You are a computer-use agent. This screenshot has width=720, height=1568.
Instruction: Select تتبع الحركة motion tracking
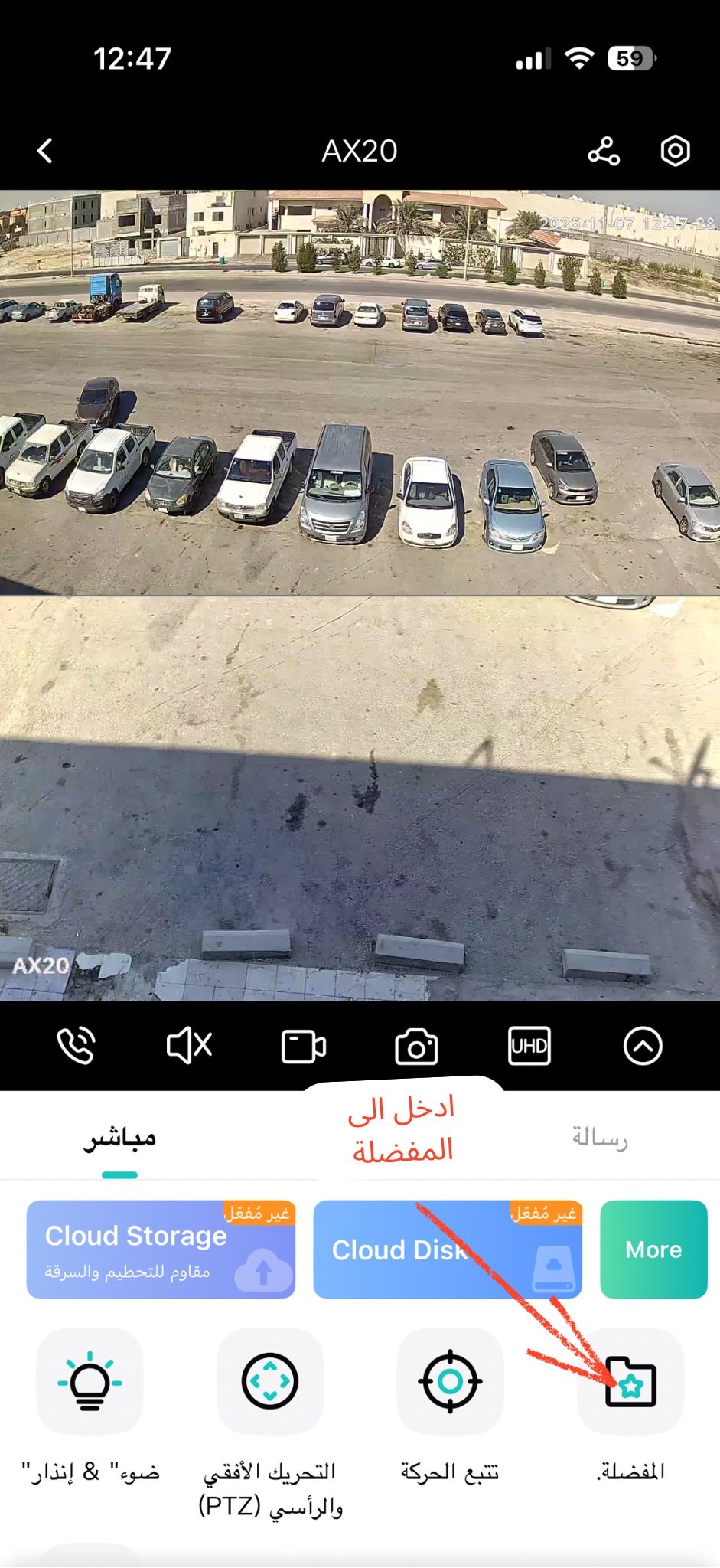tap(450, 1381)
